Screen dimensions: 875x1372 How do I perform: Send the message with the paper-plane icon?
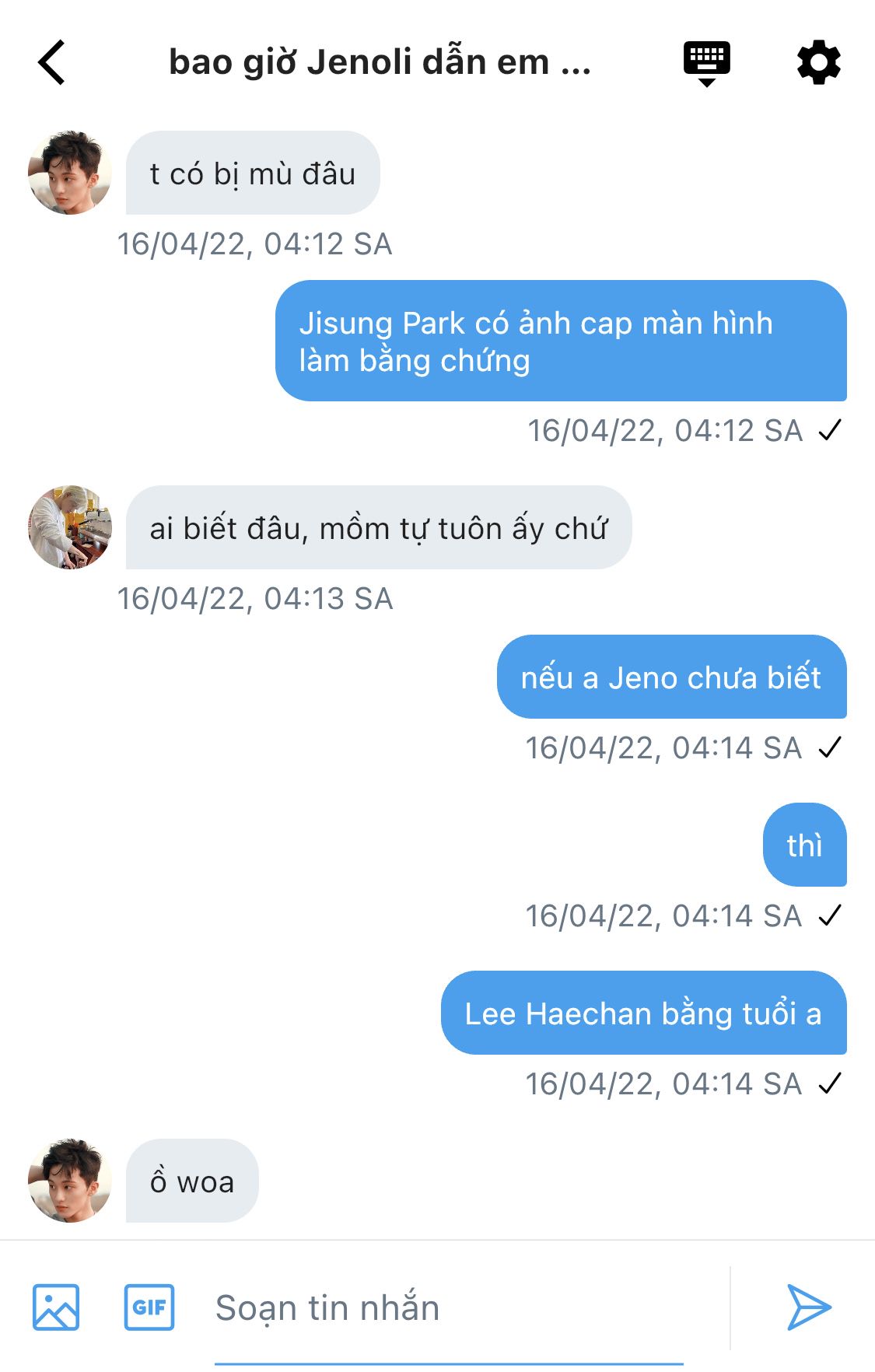pos(809,1307)
